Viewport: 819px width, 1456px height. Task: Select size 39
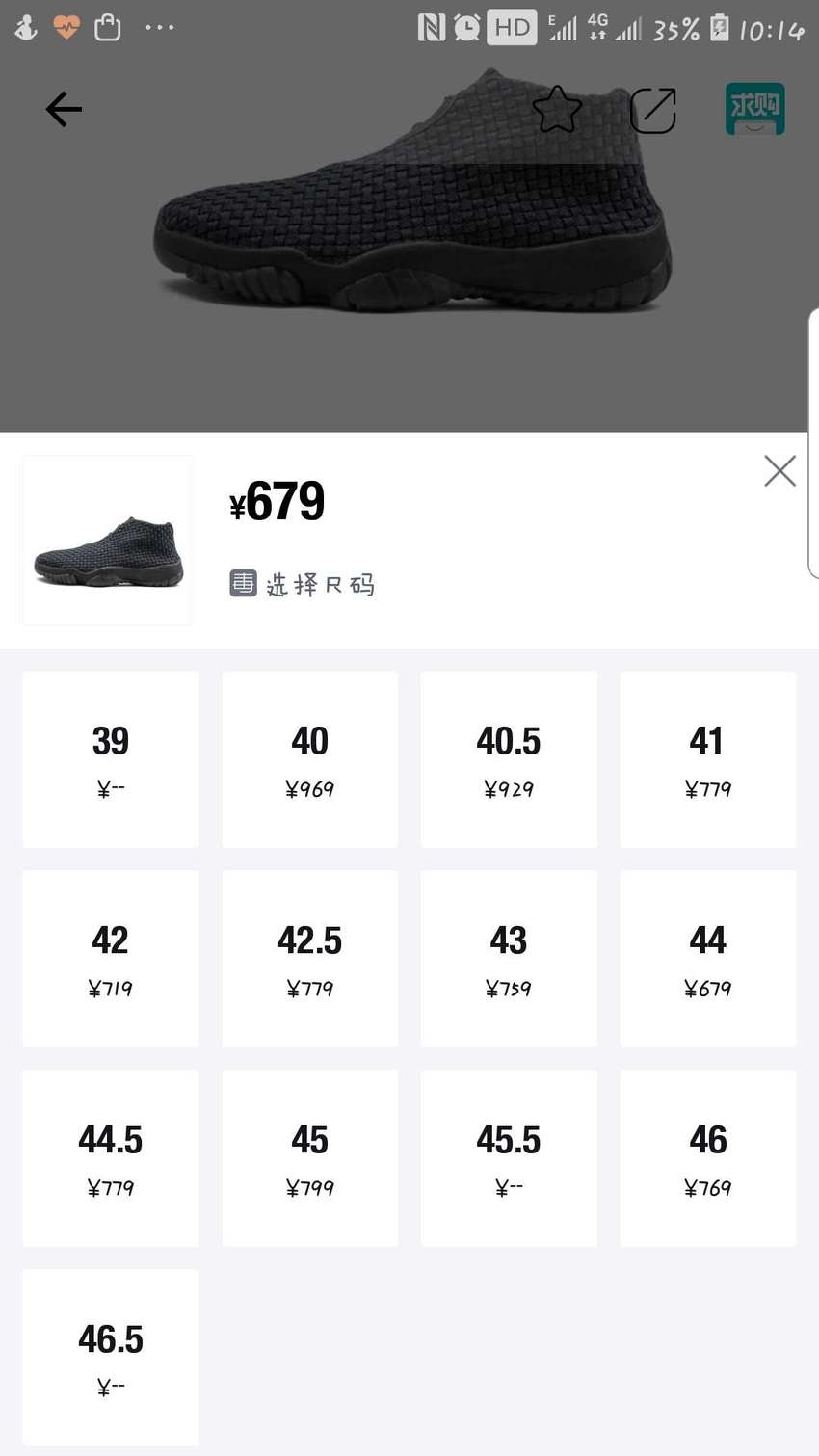coord(111,759)
